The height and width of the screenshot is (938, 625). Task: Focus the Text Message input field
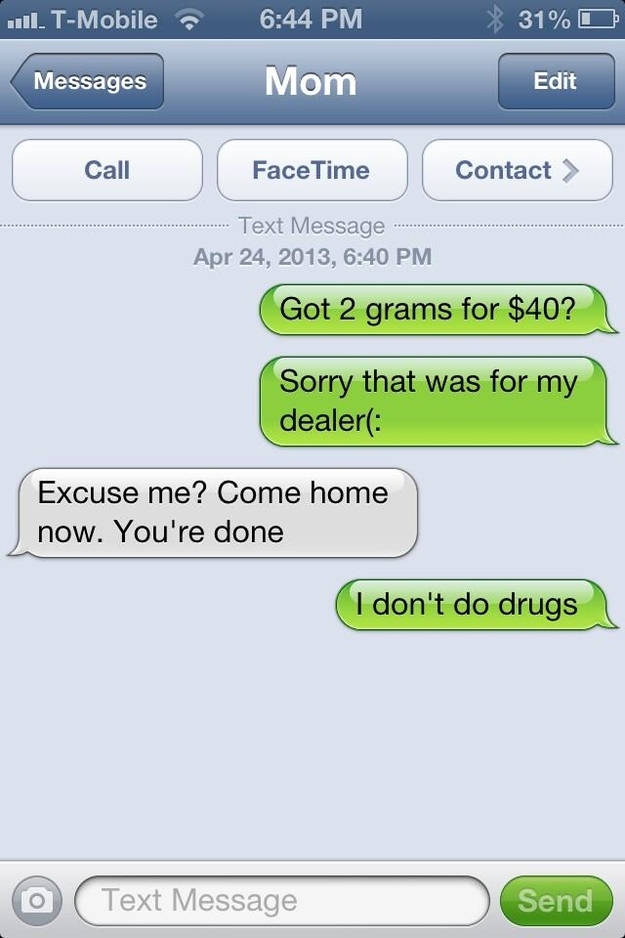282,900
